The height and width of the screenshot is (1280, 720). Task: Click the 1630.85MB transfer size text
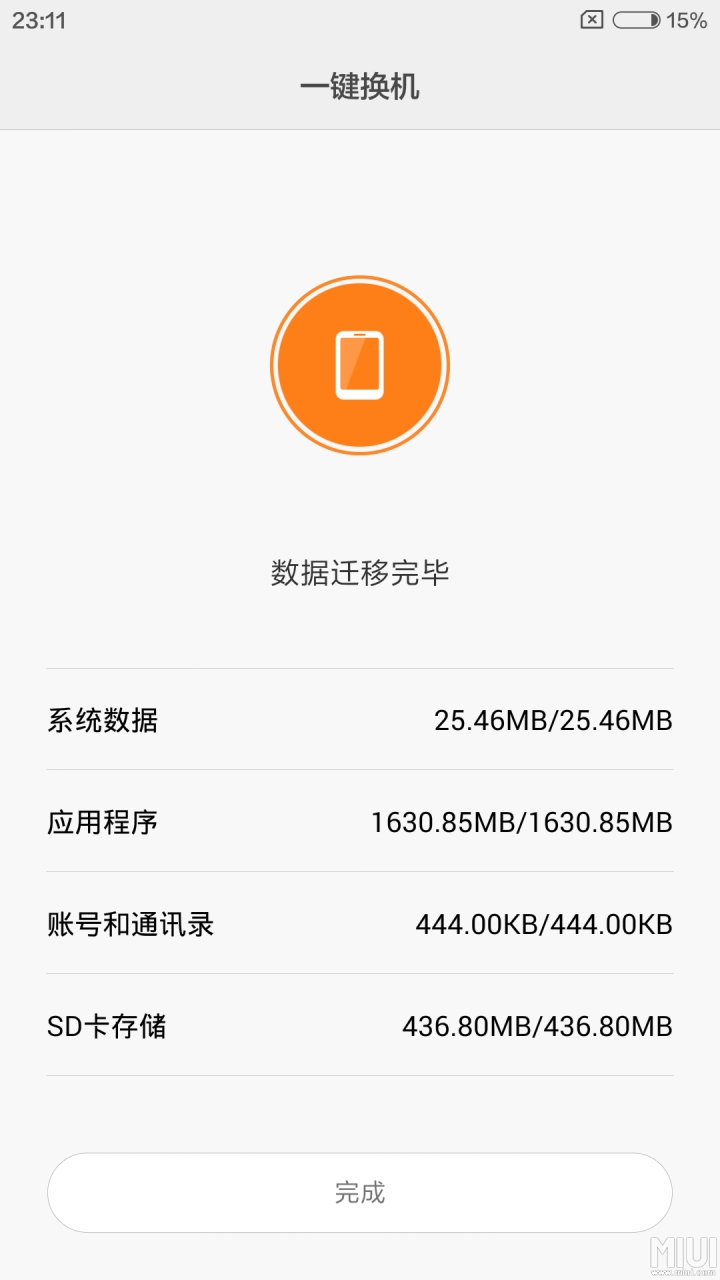[521, 822]
